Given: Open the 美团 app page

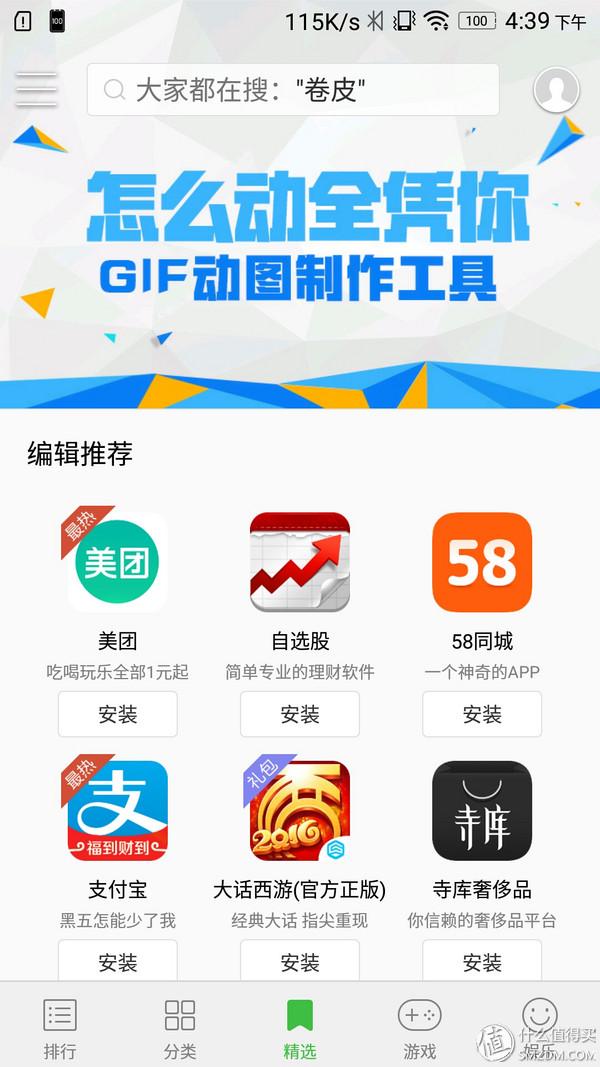Looking at the screenshot, I should point(118,562).
